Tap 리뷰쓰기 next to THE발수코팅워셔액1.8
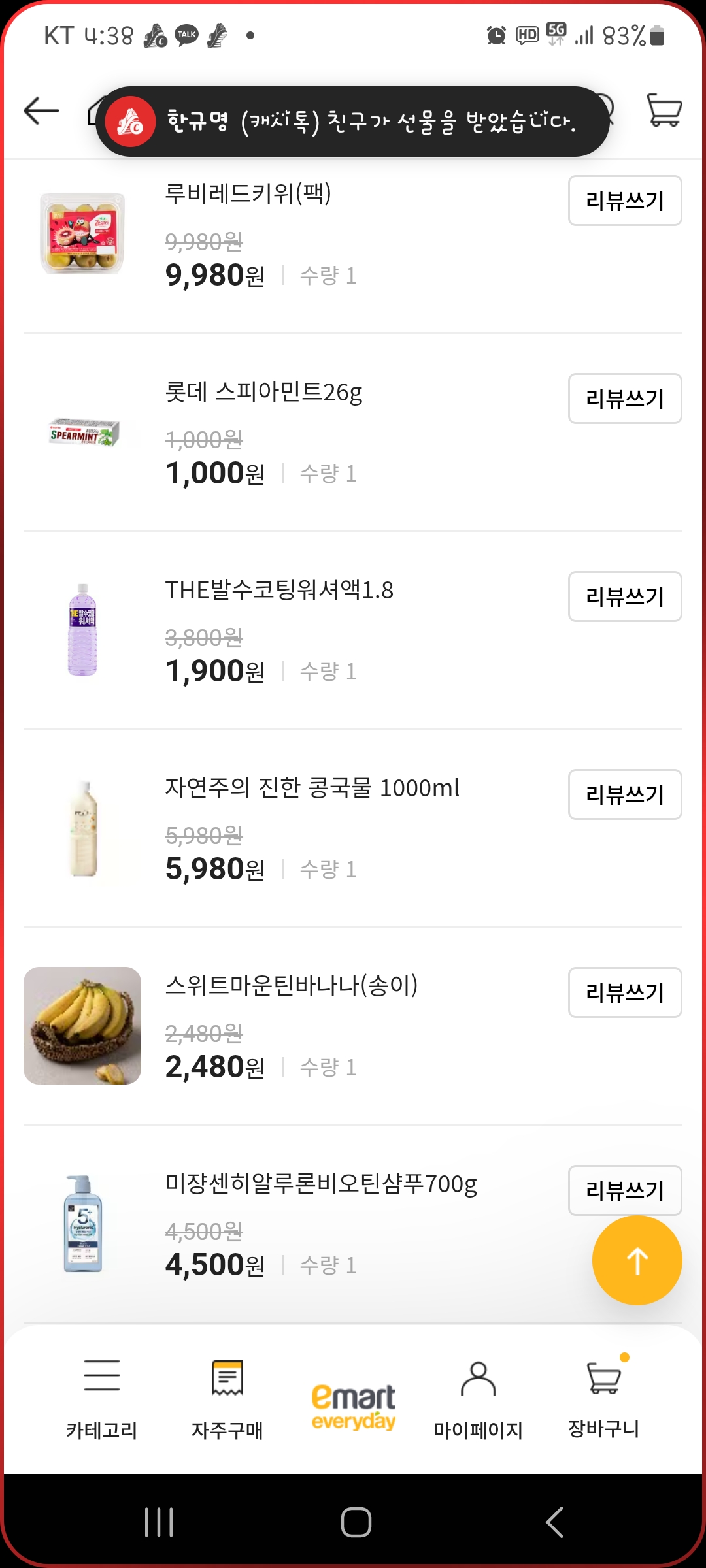 click(624, 596)
